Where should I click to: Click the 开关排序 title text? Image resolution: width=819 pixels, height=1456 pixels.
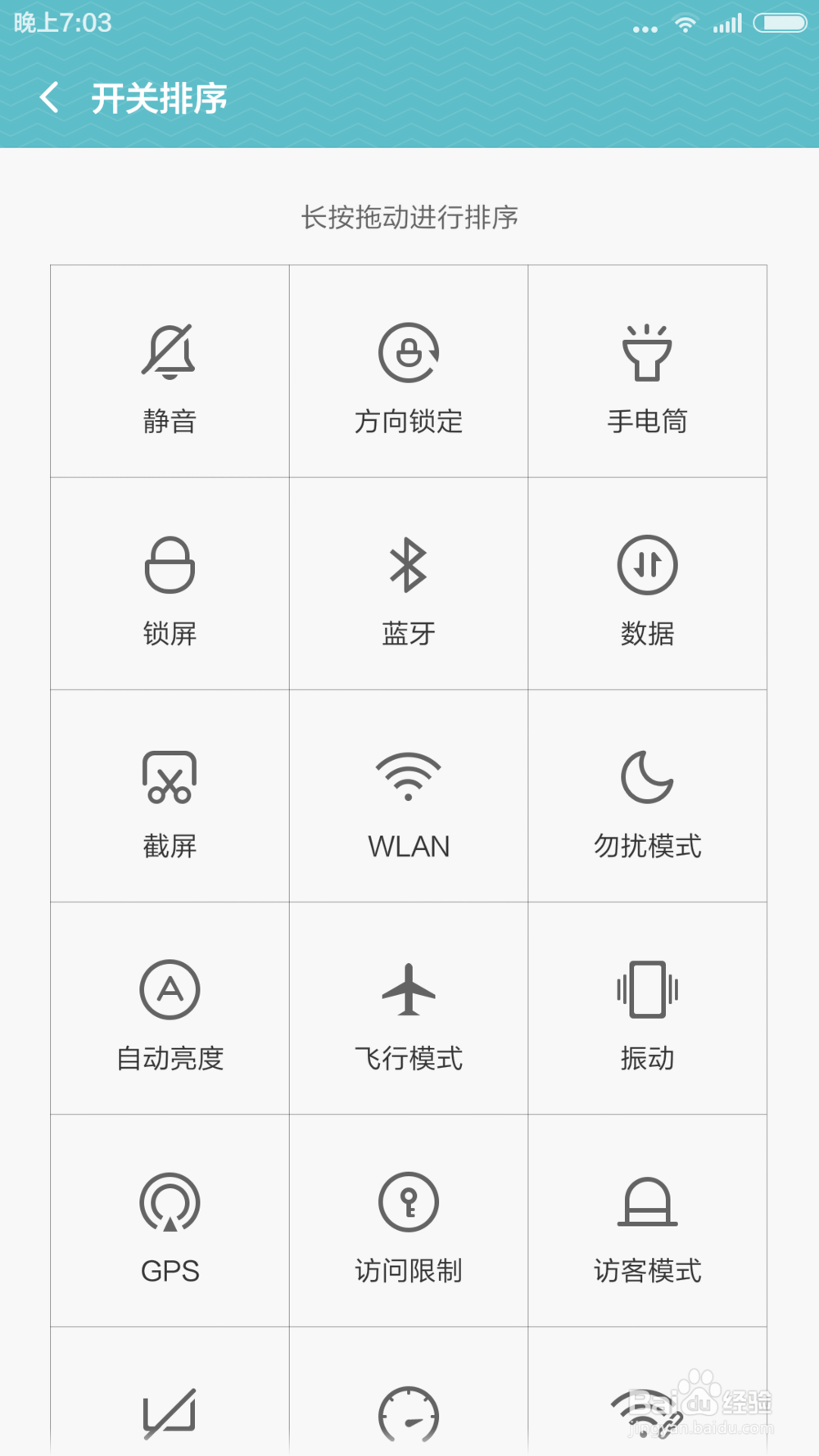[x=161, y=97]
